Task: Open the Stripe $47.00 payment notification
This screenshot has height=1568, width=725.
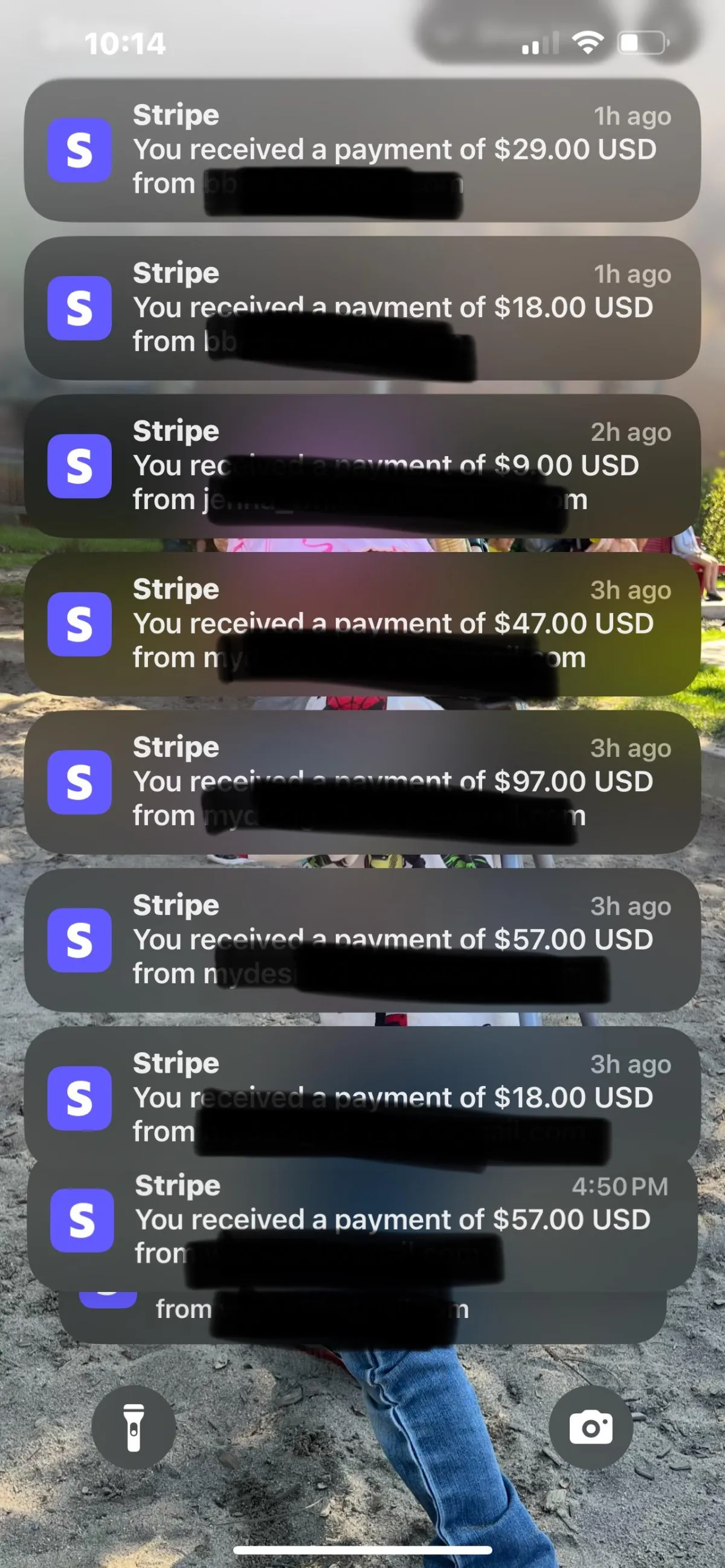Action: [362, 624]
